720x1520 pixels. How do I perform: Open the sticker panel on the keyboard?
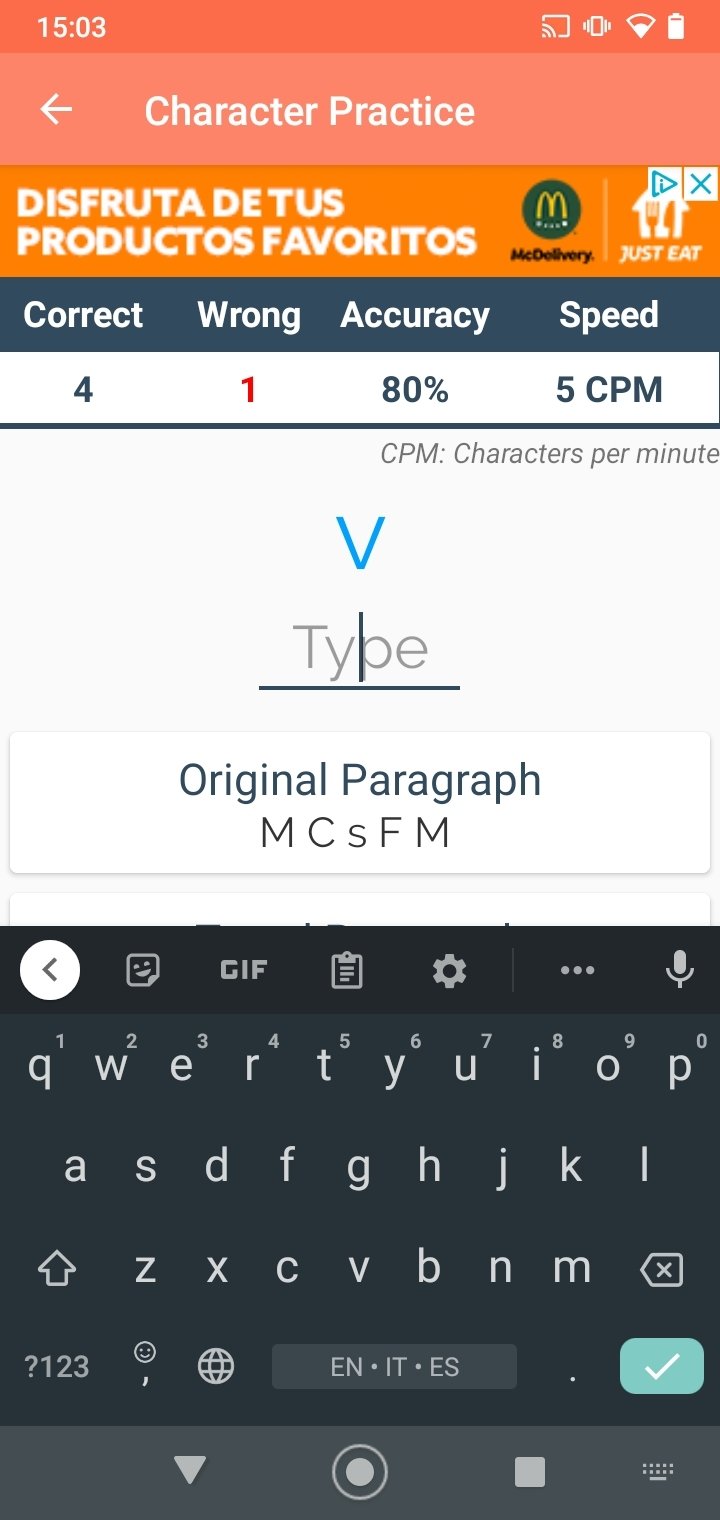coord(143,970)
